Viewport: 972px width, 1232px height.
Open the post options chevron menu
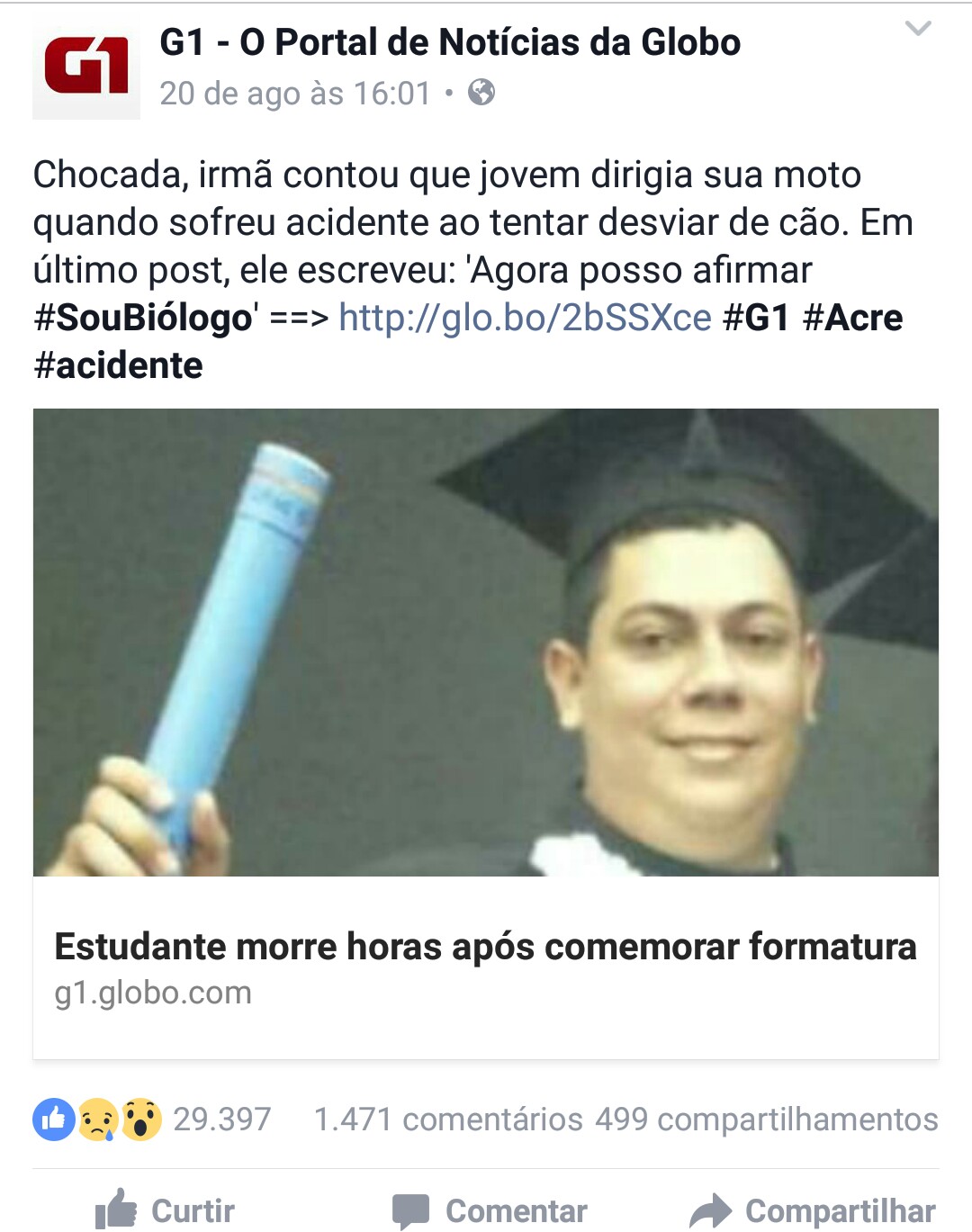(917, 29)
